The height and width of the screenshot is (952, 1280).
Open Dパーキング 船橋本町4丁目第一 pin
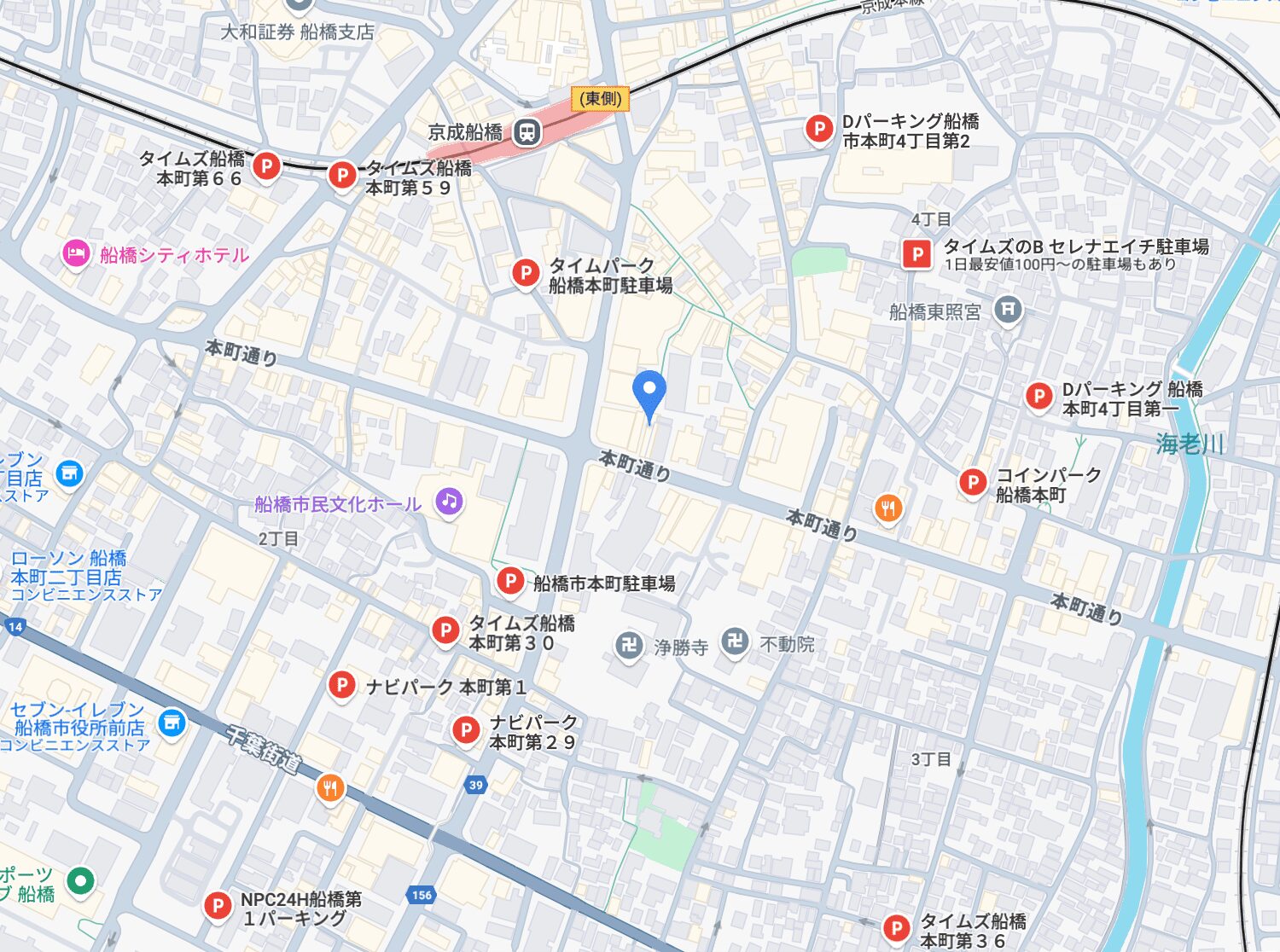[x=1039, y=396]
